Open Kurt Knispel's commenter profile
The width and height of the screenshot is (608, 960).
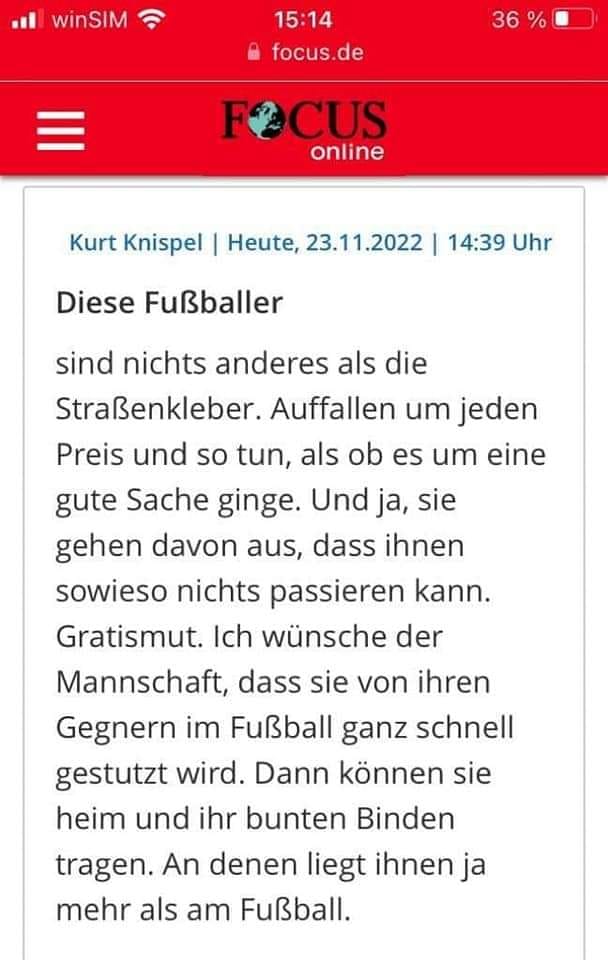tap(136, 242)
